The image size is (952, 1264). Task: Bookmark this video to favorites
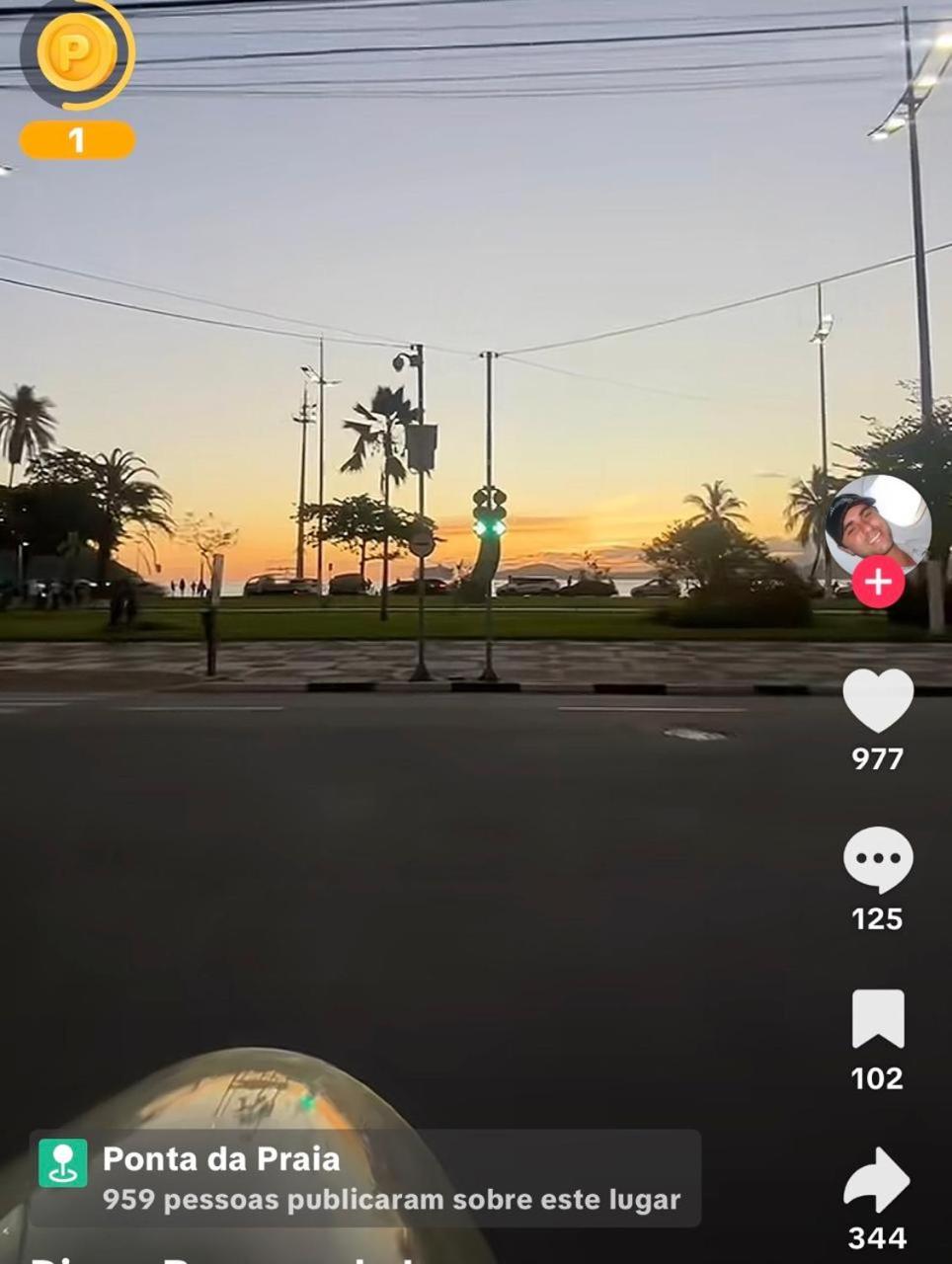pos(878,1019)
